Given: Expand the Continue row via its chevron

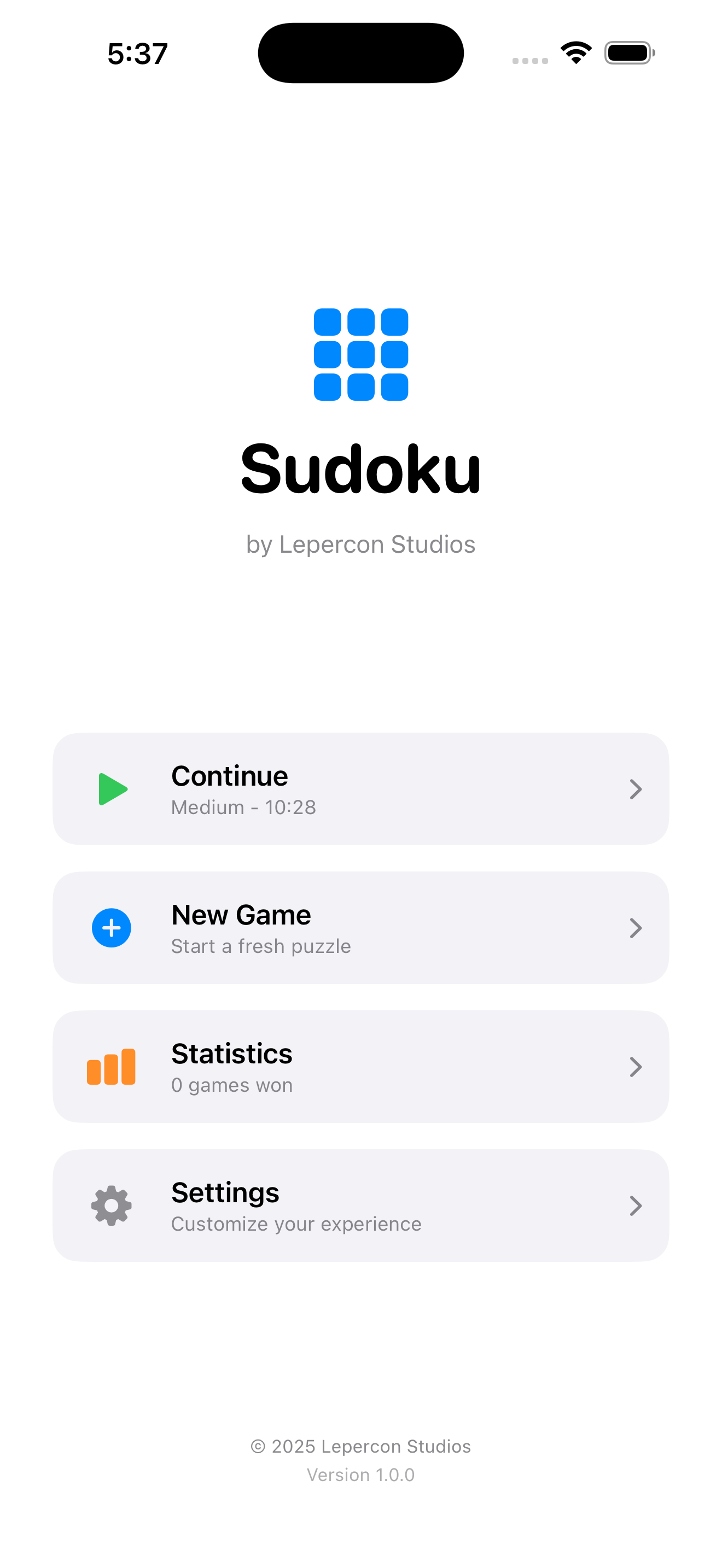Looking at the screenshot, I should click(x=636, y=789).
